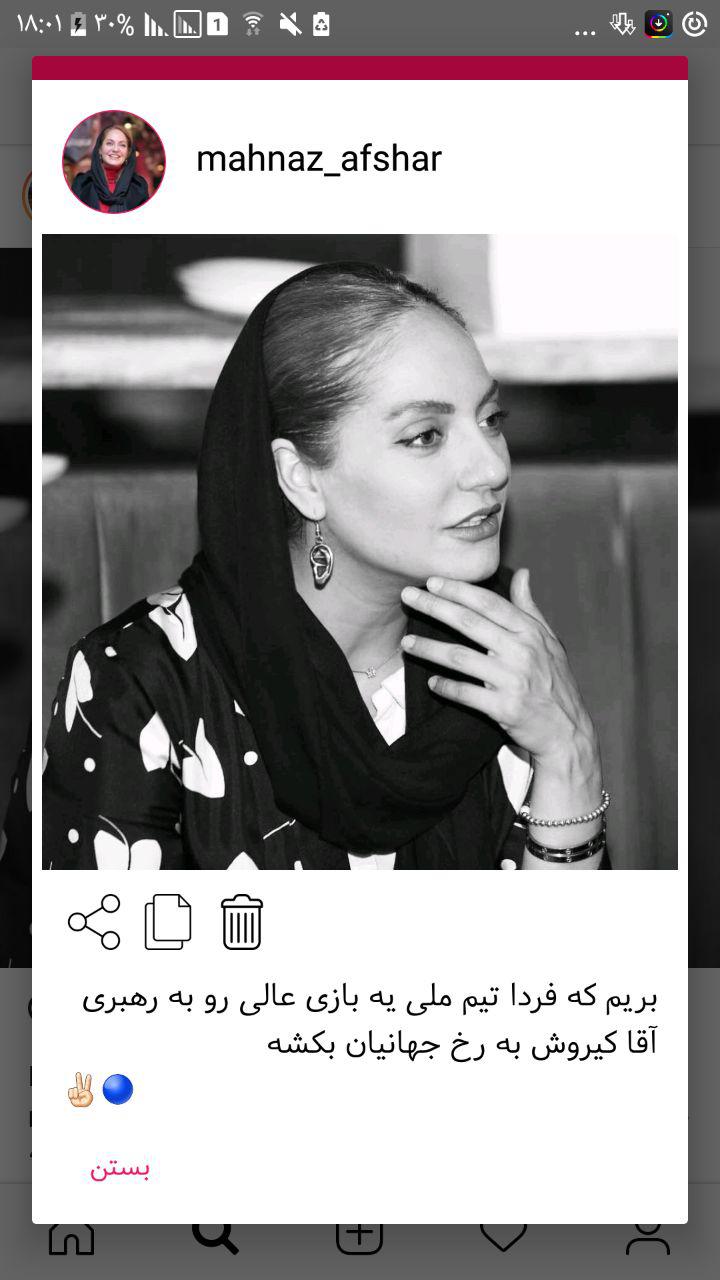This screenshot has height=1280, width=720.
Task: View the black-and-white post photo
Action: [360, 552]
